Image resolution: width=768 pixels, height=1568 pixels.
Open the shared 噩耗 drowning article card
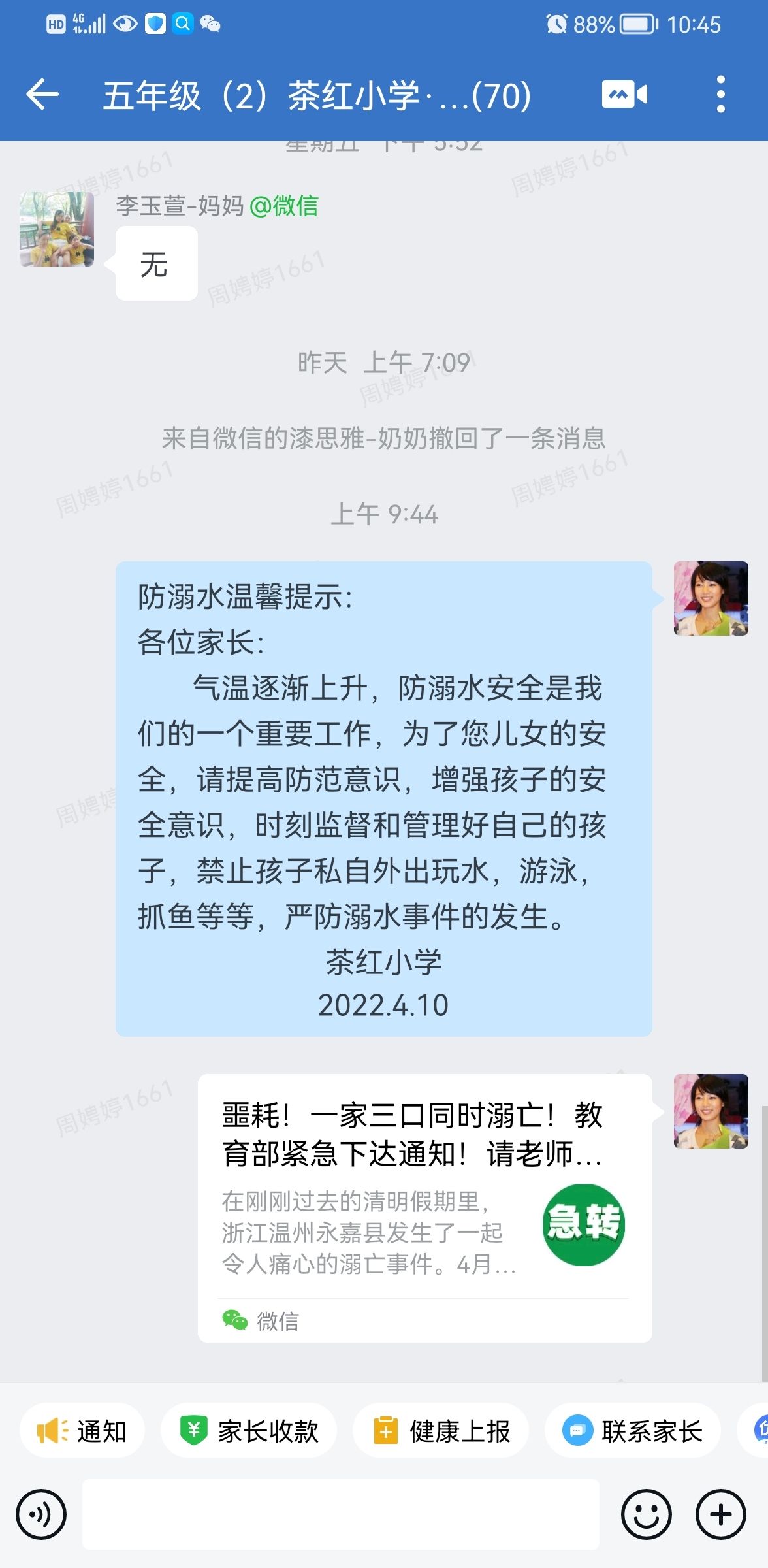424,1207
